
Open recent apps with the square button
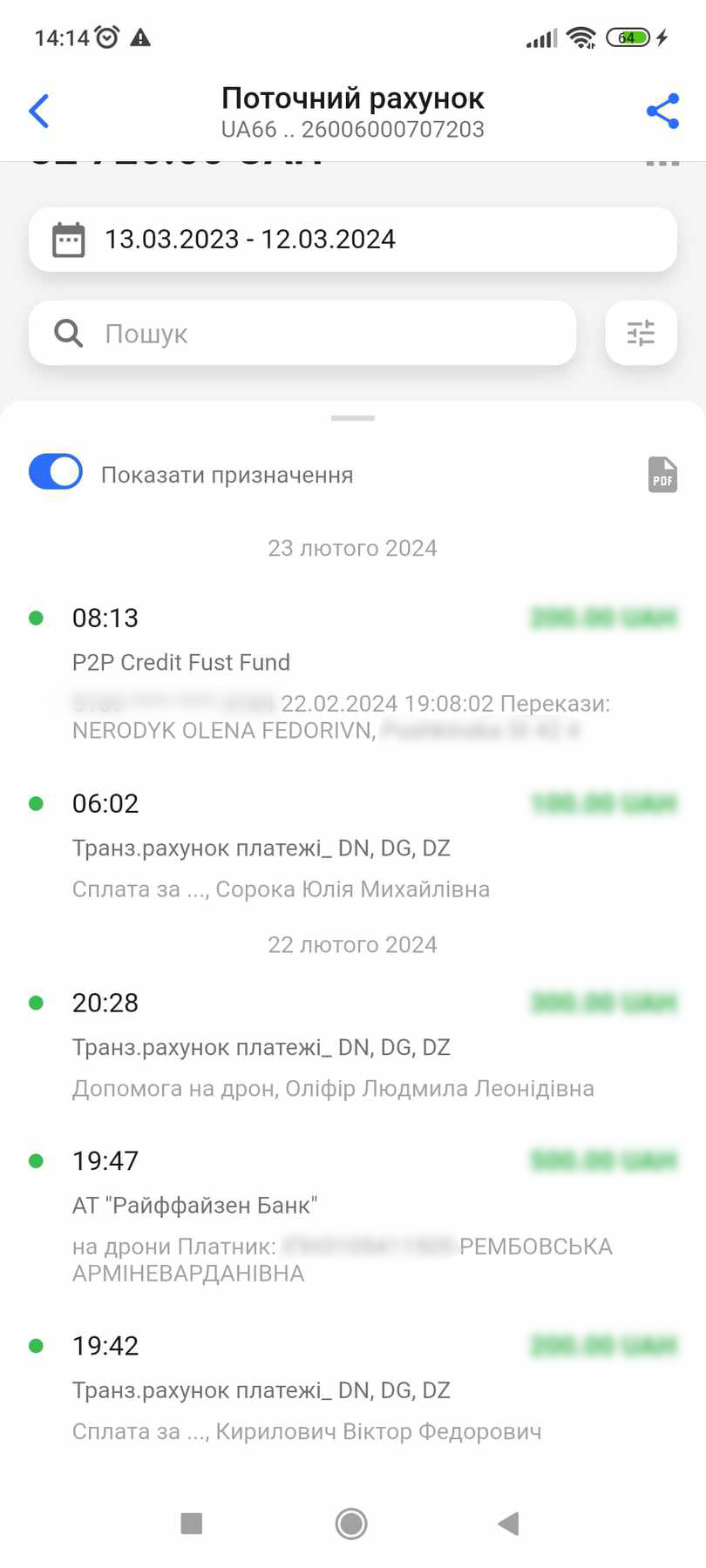pyautogui.click(x=191, y=1524)
